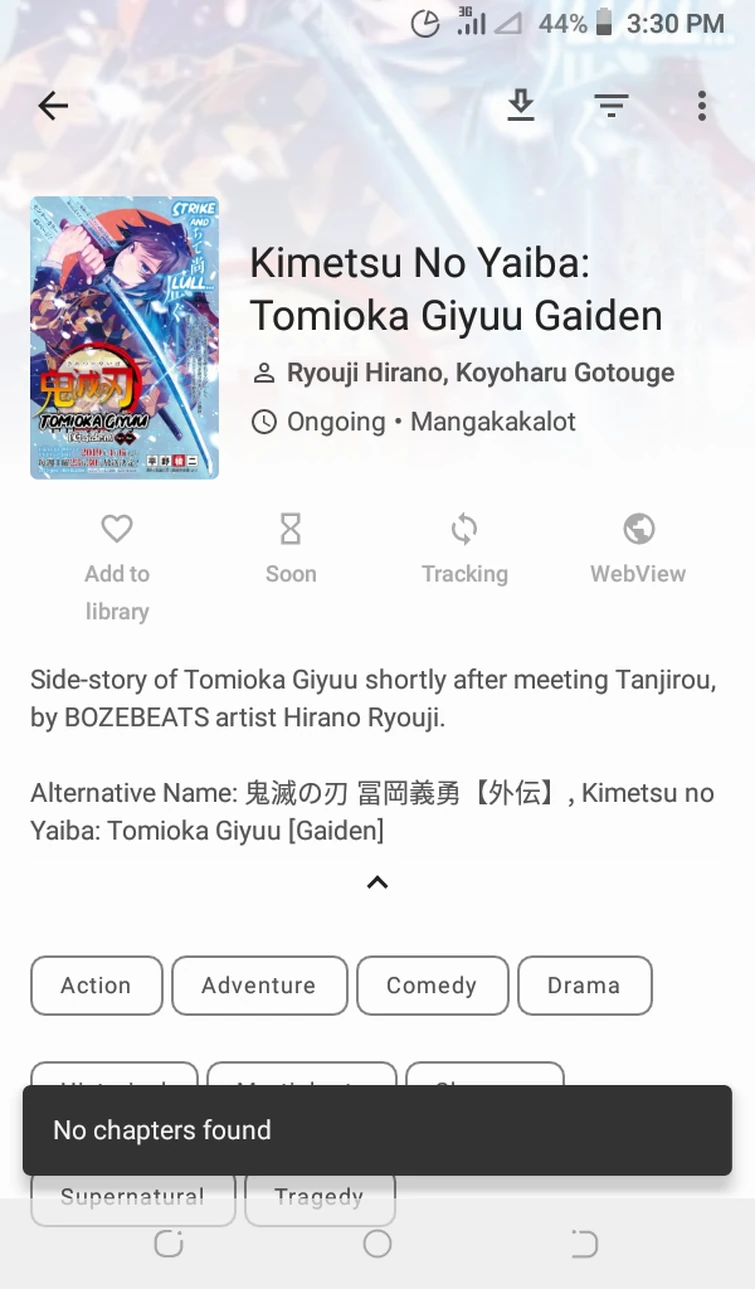Add this manga to library

point(117,565)
